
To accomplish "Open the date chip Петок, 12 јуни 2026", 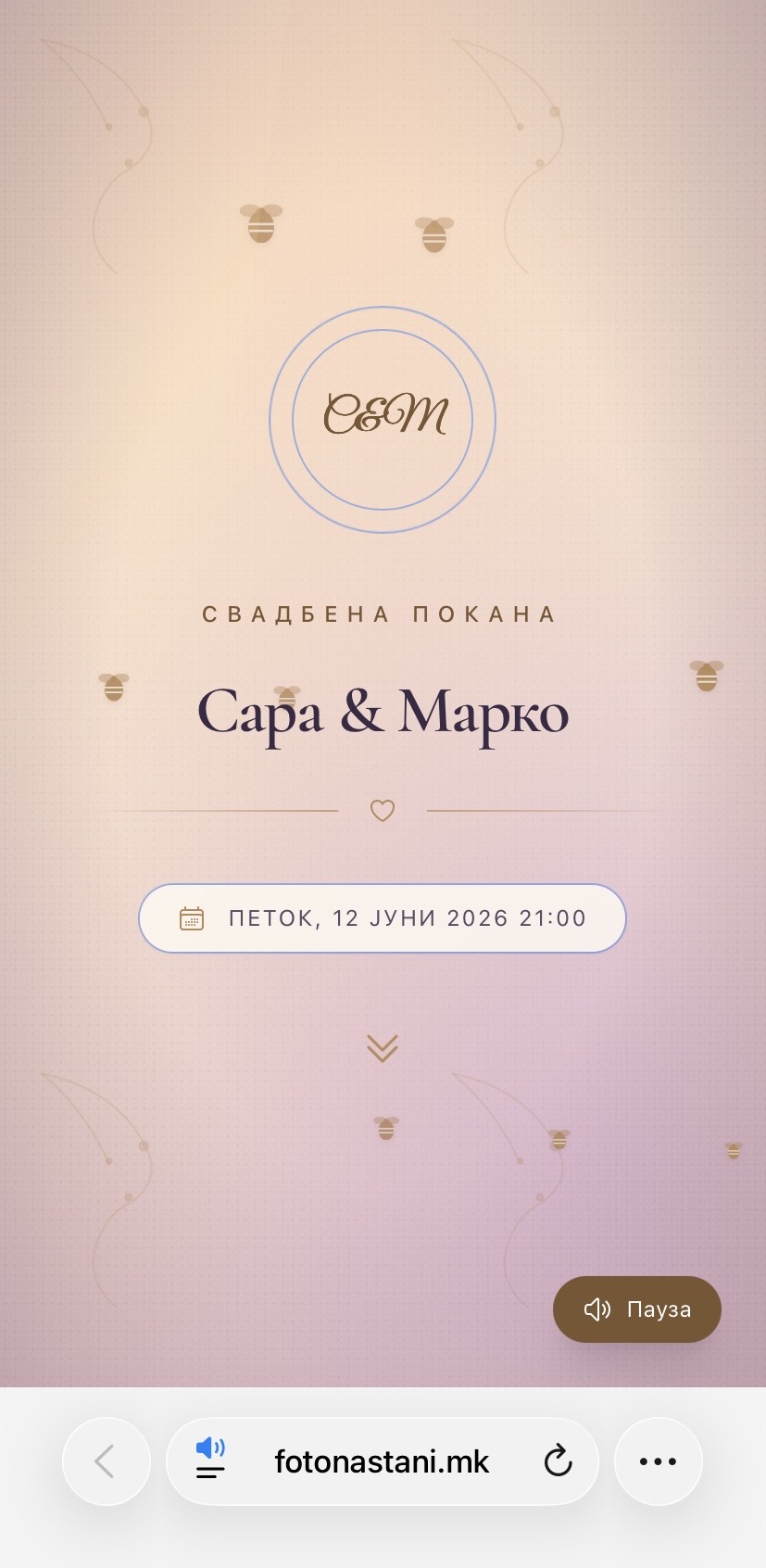I will point(383,918).
